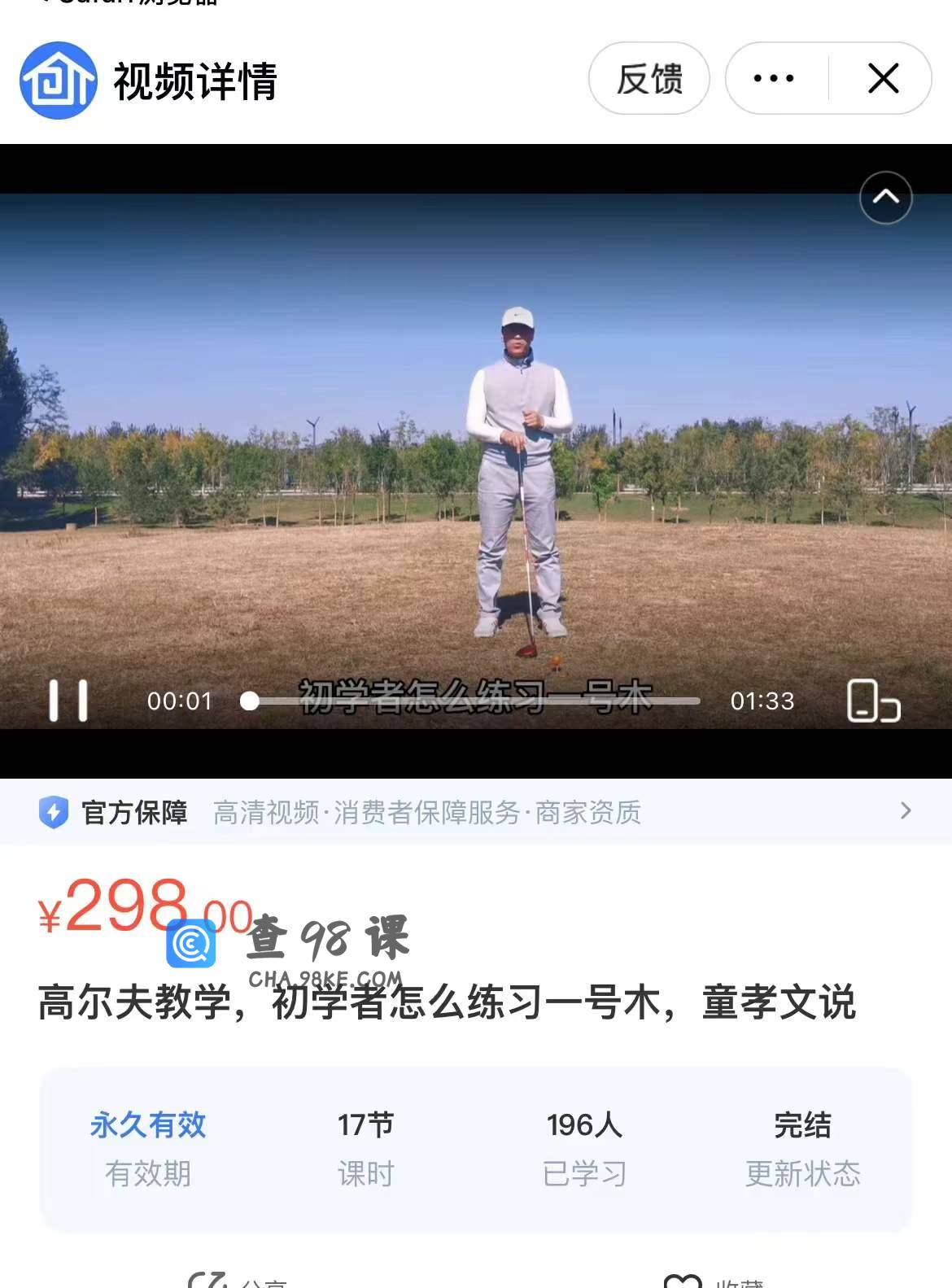Screen dimensions: 952x1288
Task: Tap the video progress bar
Action: tap(472, 701)
